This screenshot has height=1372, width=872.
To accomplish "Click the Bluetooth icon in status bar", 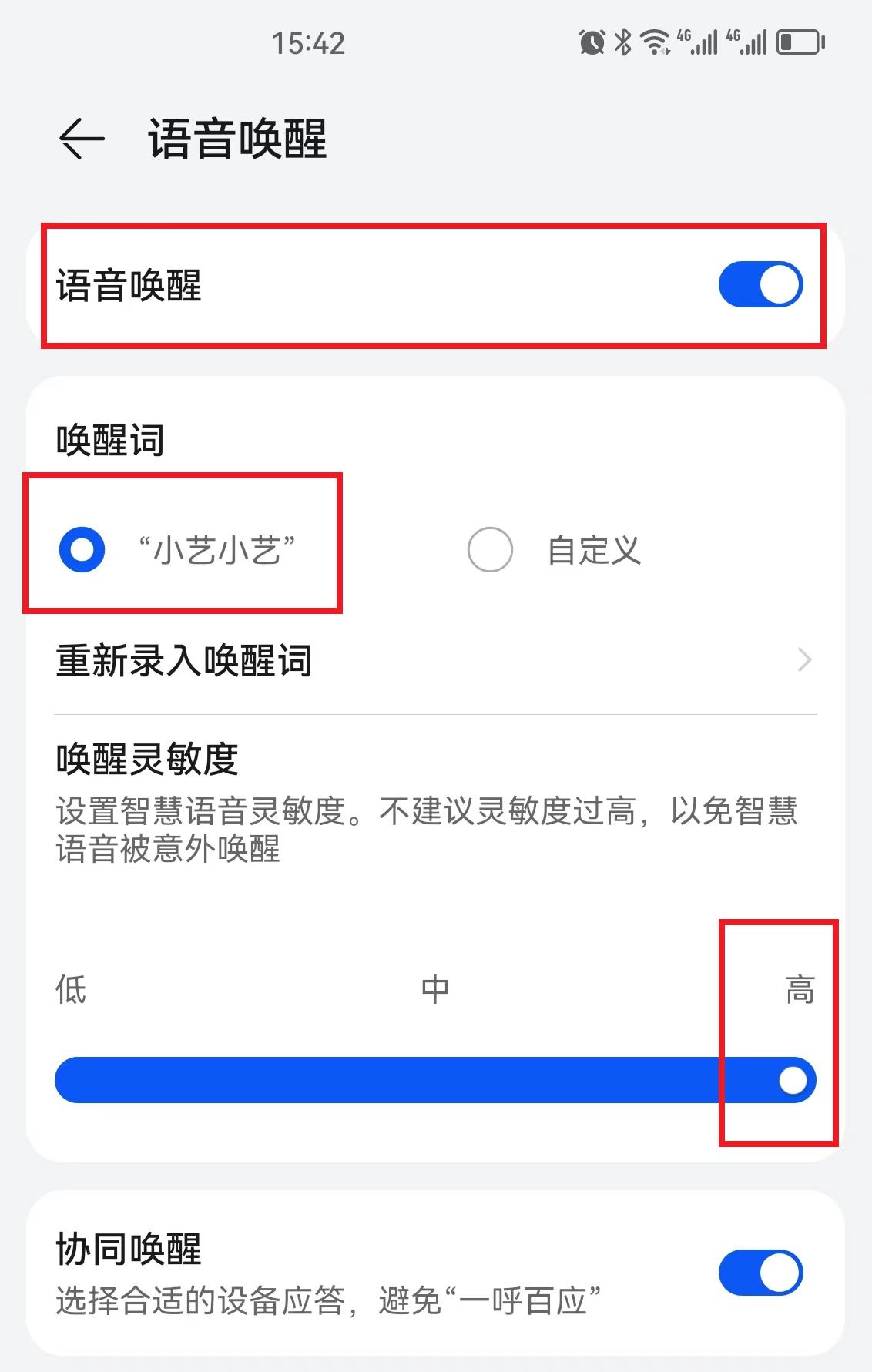I will [622, 44].
